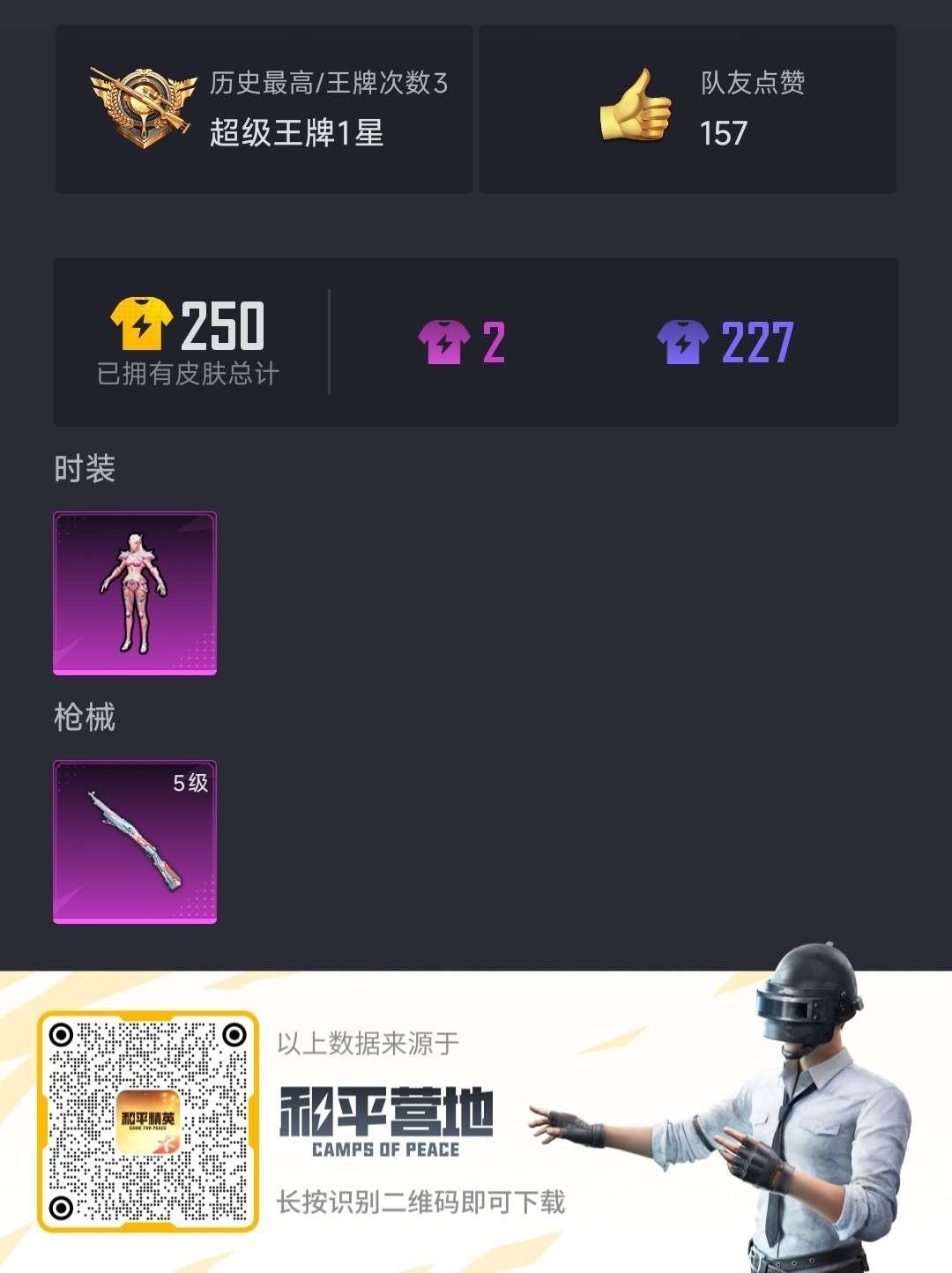Click the 和平精英 icon inside the QR code

point(148,1120)
